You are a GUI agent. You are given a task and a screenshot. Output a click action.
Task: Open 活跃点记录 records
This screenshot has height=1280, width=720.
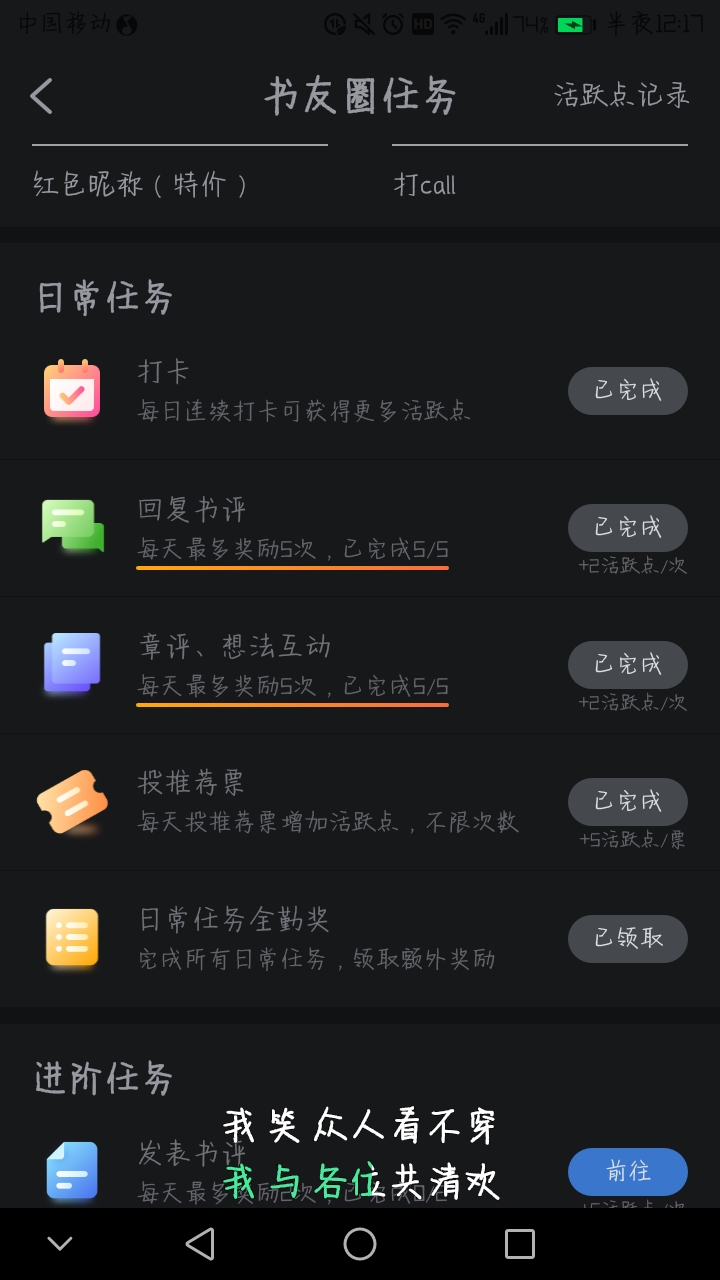[x=622, y=96]
